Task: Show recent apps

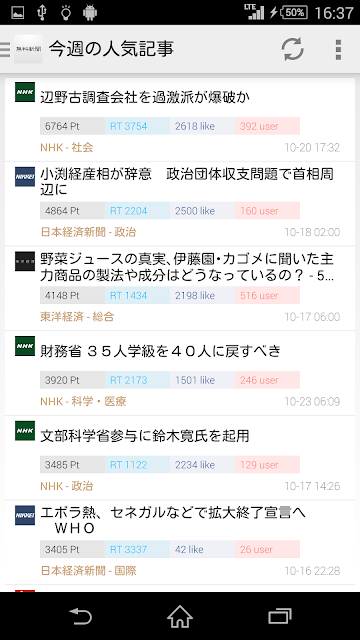Action: [x=280, y=616]
